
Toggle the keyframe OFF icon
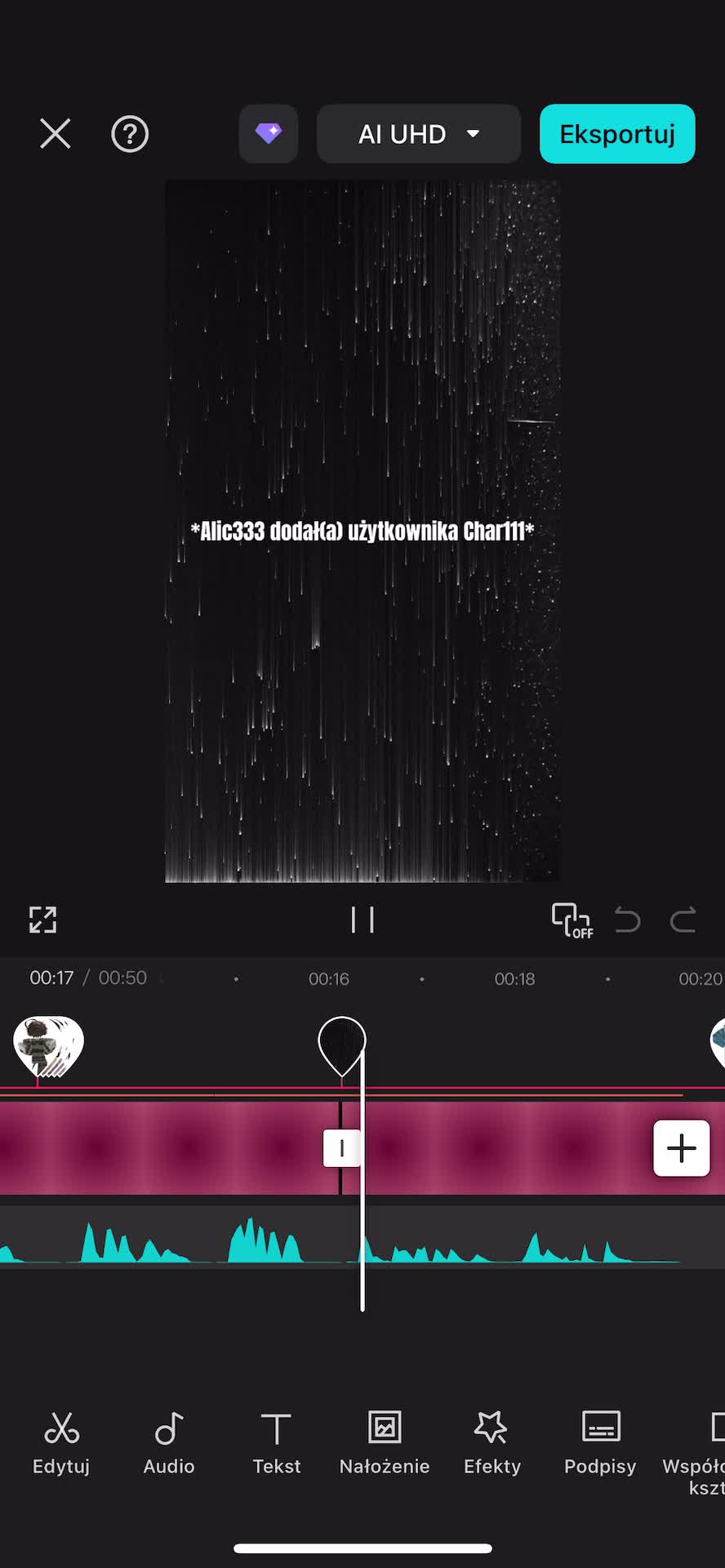572,920
